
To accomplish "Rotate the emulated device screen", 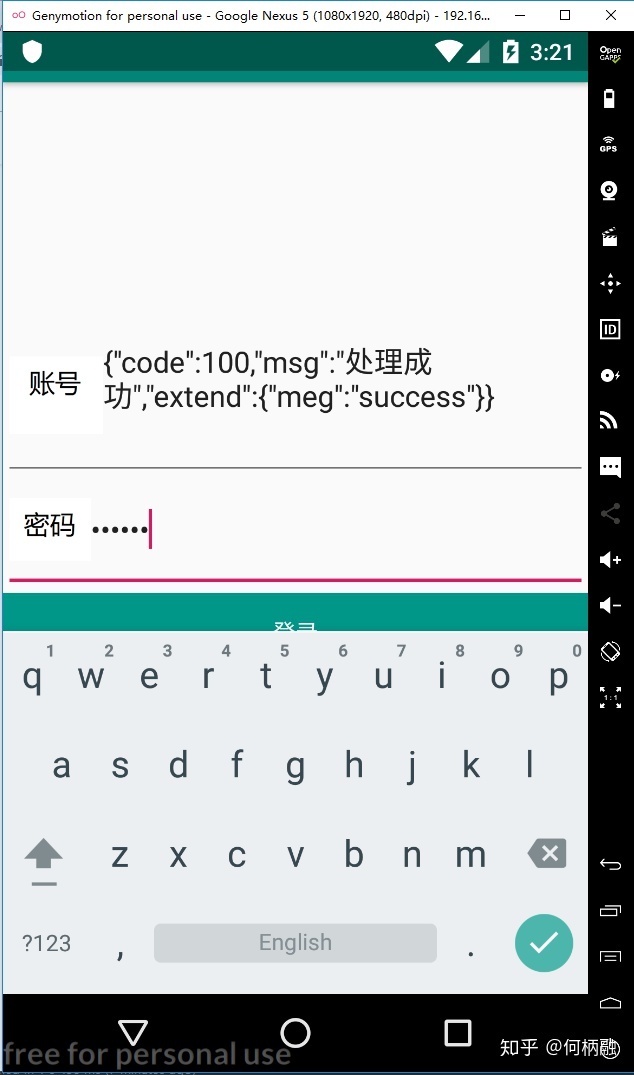I will pos(610,651).
